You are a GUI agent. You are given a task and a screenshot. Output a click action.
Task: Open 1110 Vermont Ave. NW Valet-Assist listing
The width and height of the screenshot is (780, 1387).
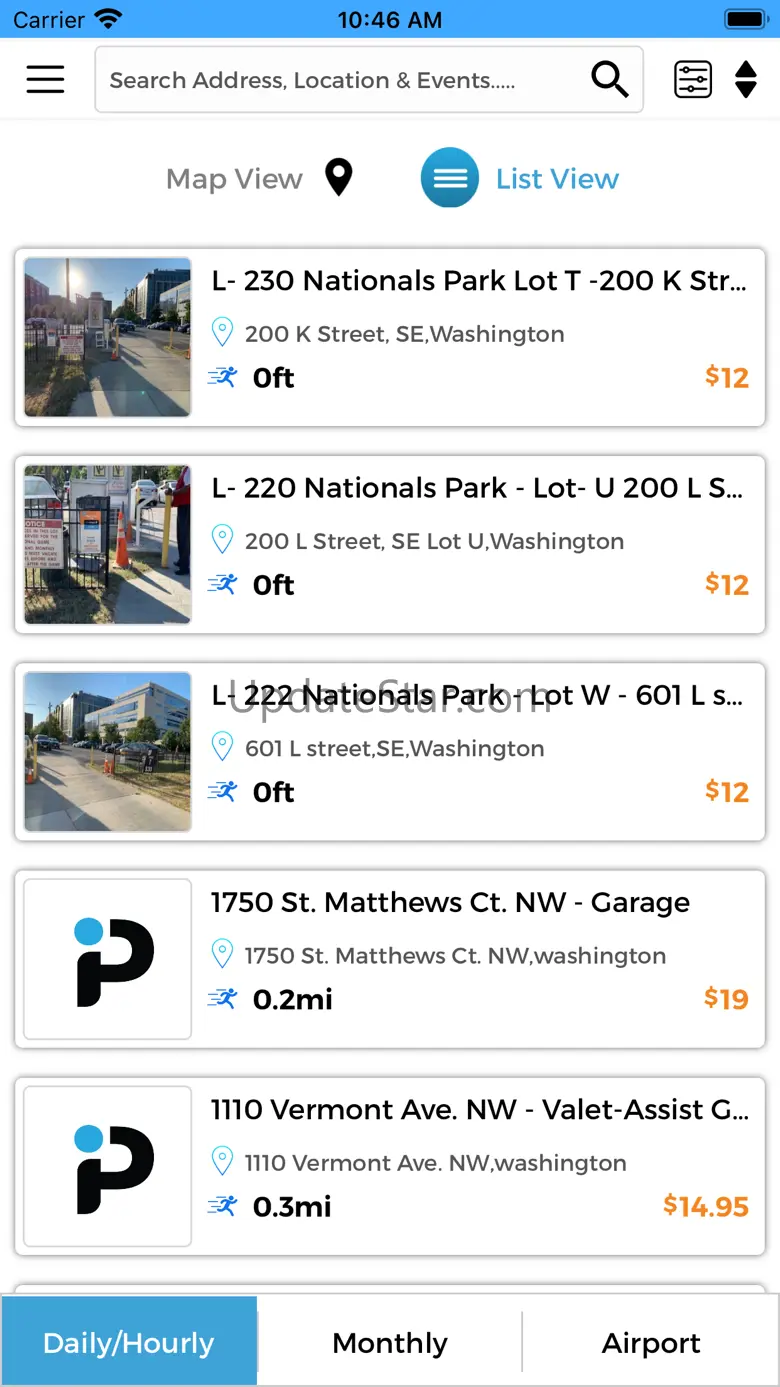[x=390, y=1165]
